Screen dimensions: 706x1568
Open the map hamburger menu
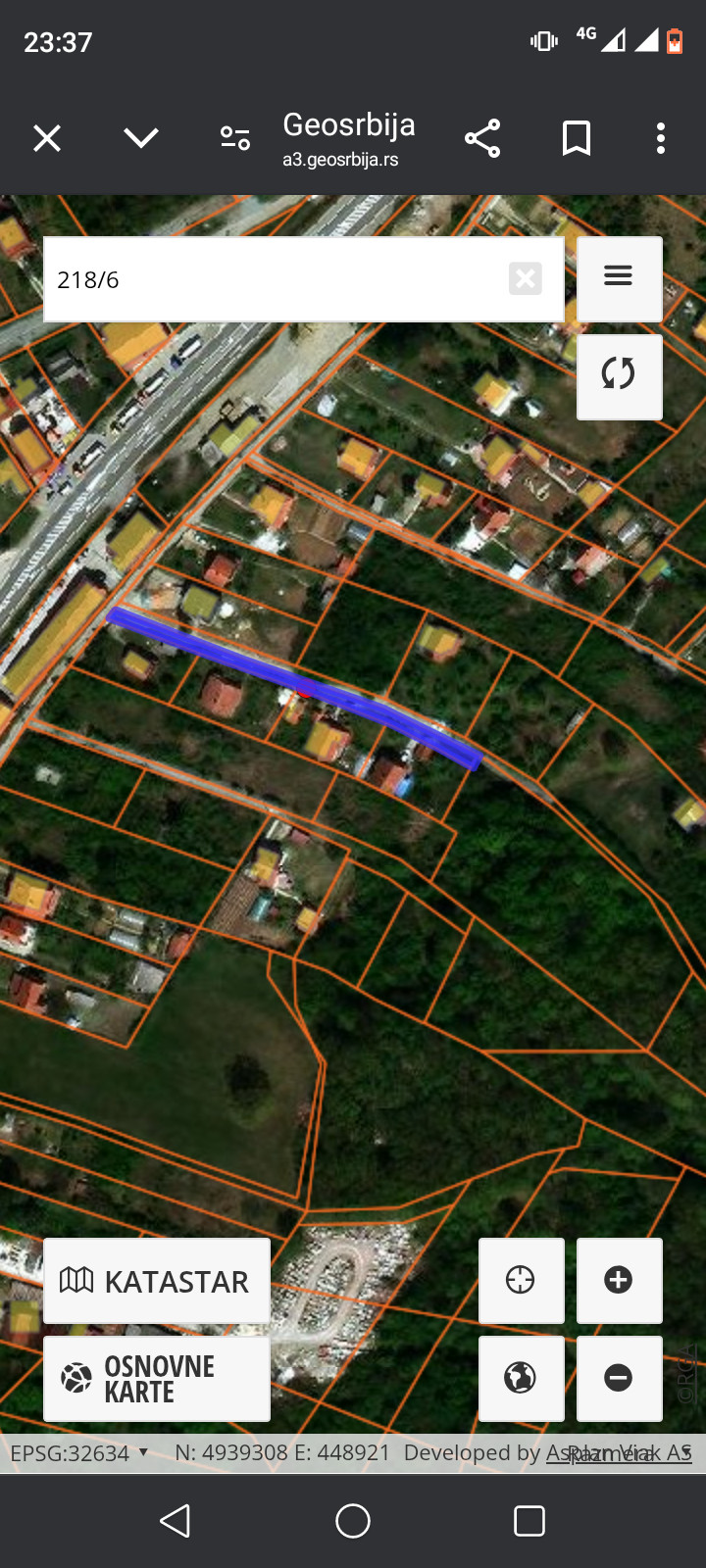(x=619, y=278)
